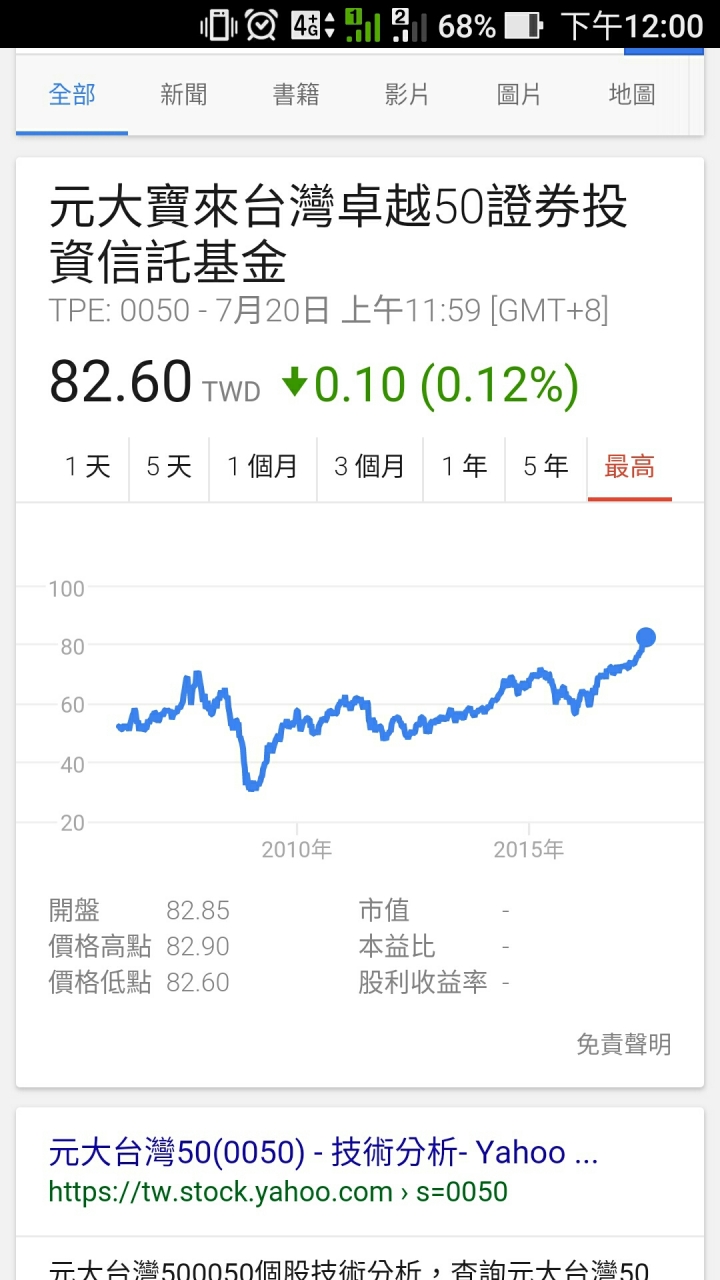Show the 1天 chart range

click(88, 466)
